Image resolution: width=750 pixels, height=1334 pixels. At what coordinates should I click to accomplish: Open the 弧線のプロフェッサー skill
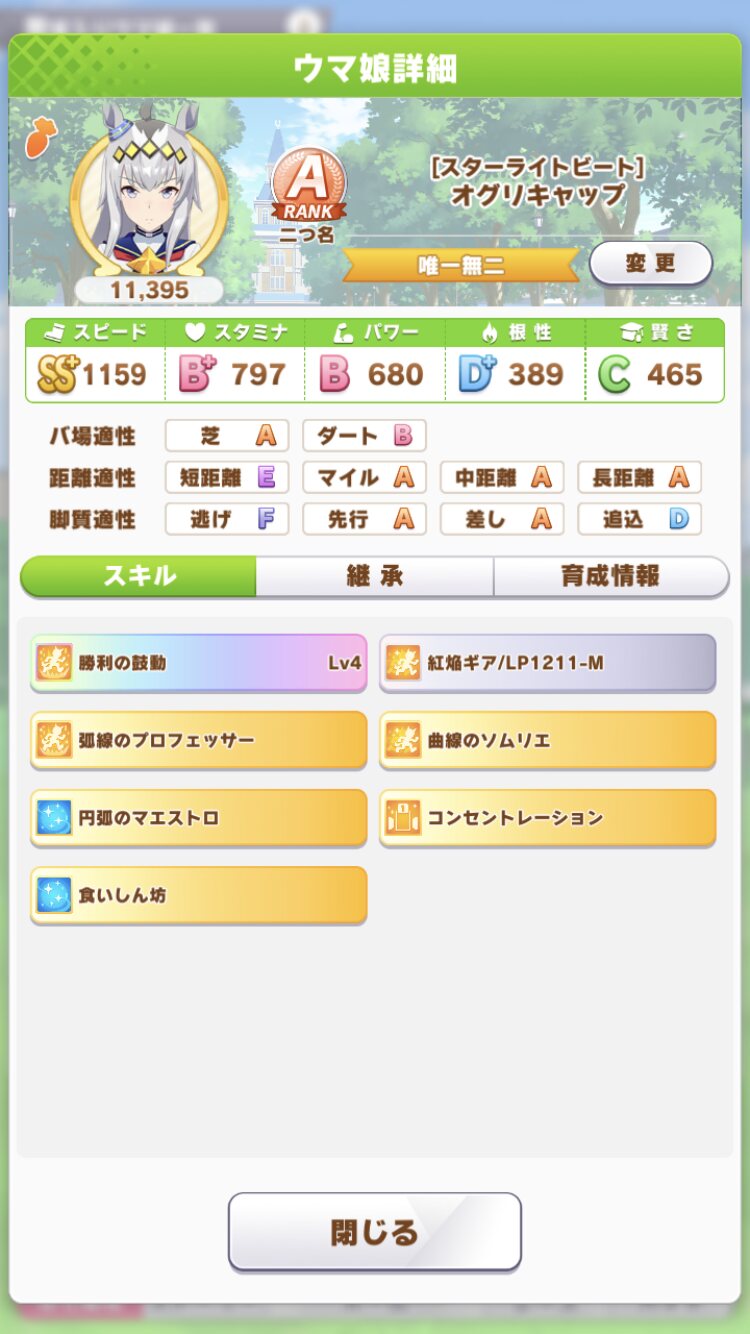pos(198,740)
